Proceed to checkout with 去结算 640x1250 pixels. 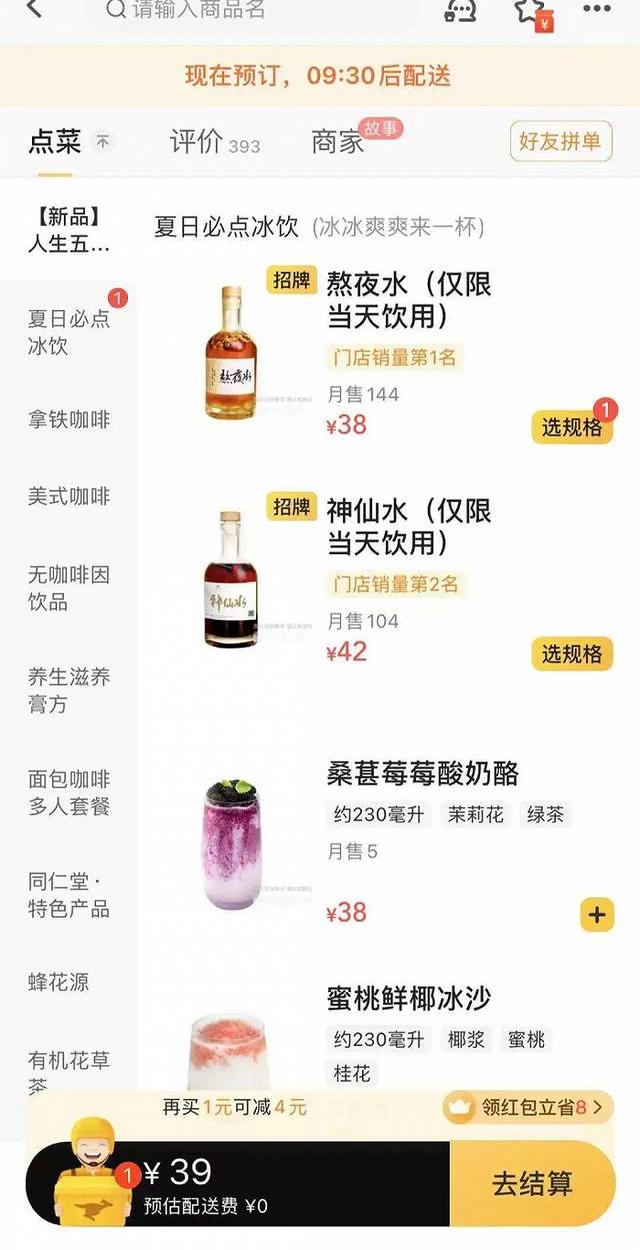(x=532, y=1184)
